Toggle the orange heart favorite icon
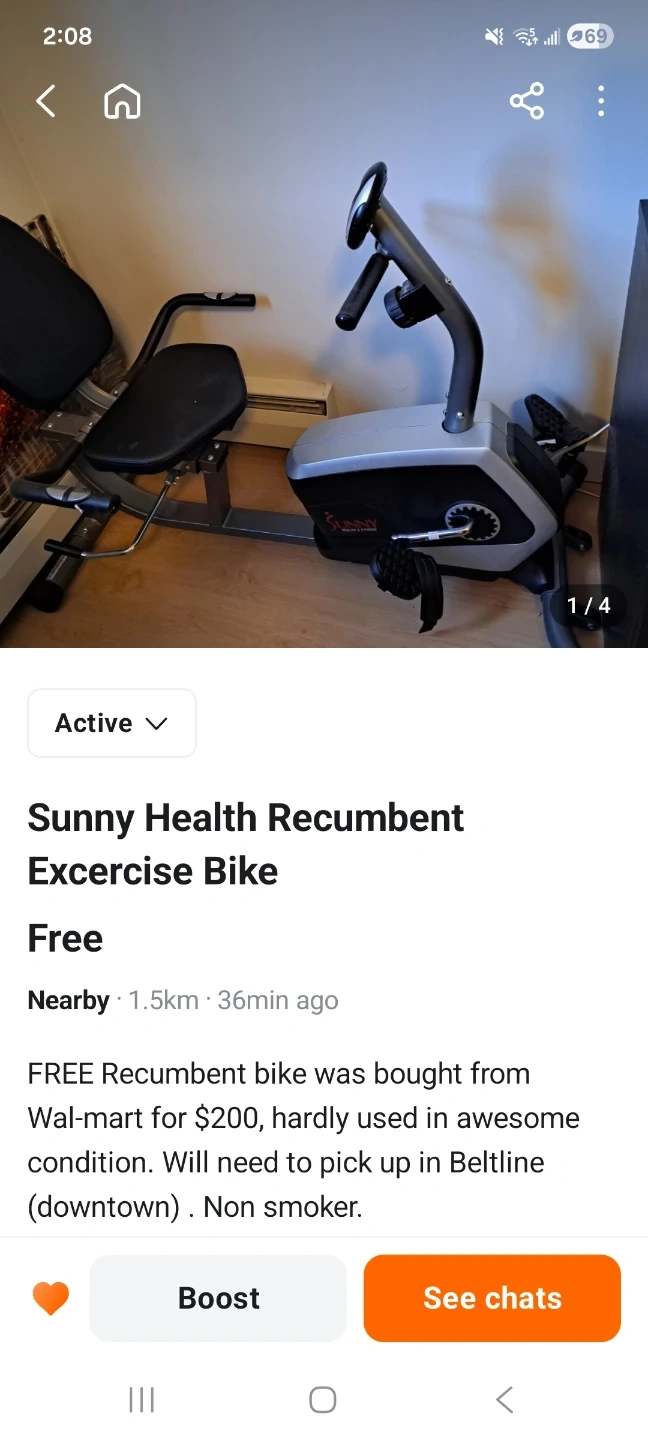This screenshot has width=648, height=1440. (51, 1298)
